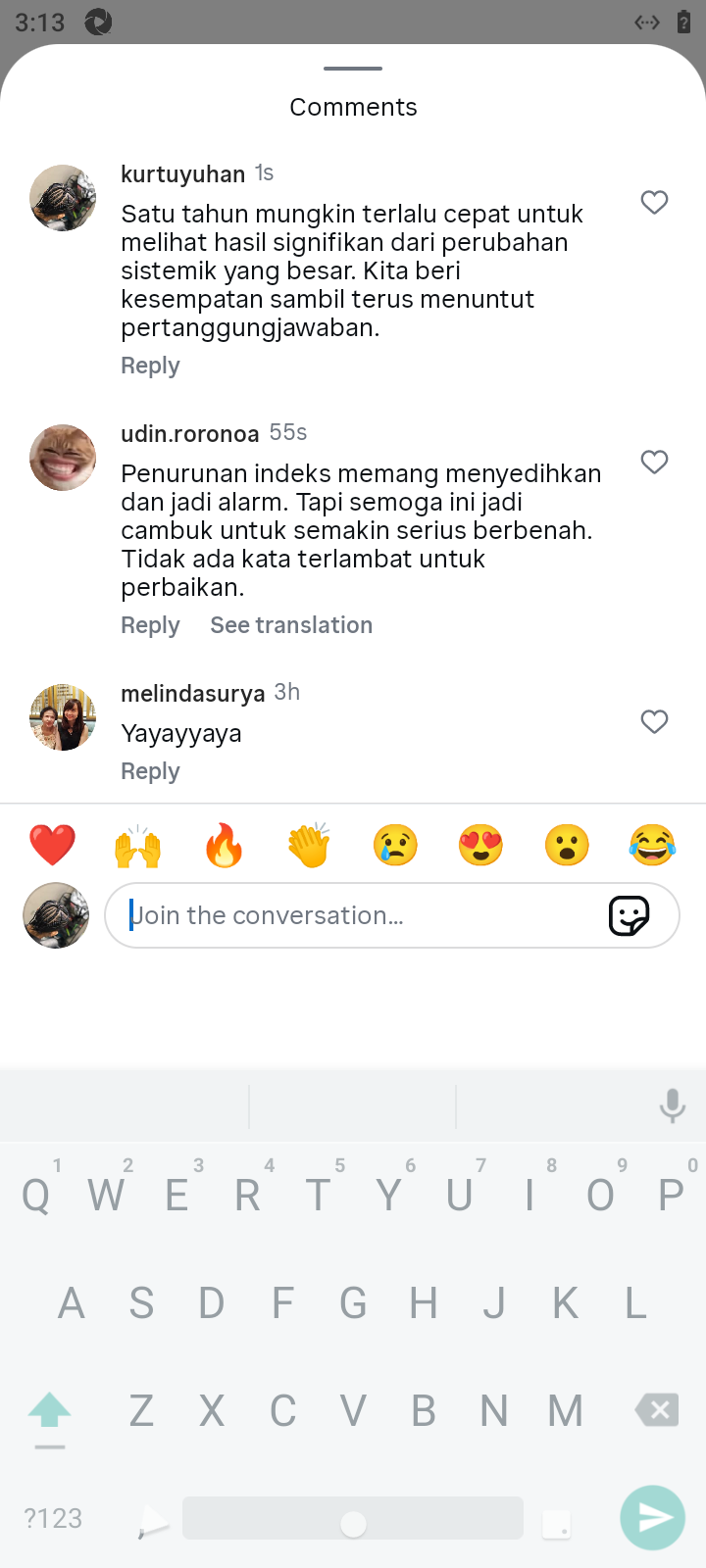Open udin.roronoa's profile picture
Image resolution: width=706 pixels, height=1568 pixels.
point(63,458)
